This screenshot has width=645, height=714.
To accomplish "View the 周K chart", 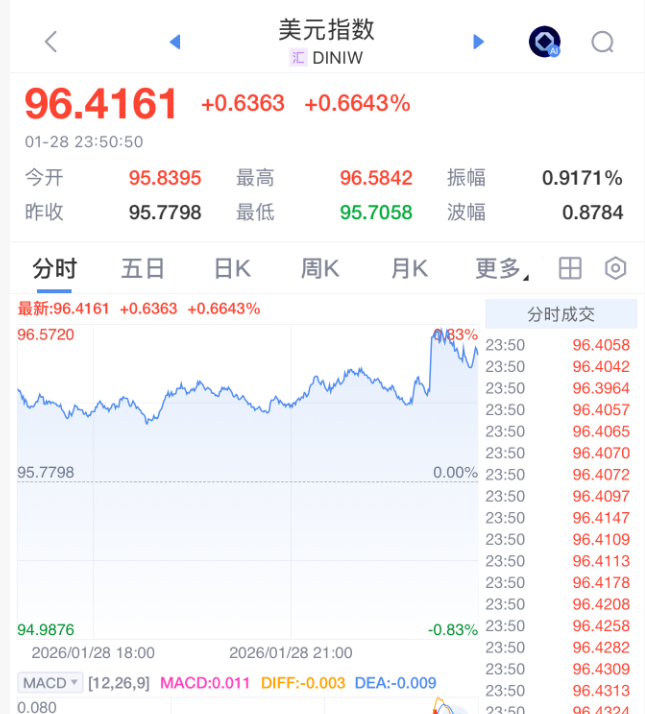I will coord(320,268).
